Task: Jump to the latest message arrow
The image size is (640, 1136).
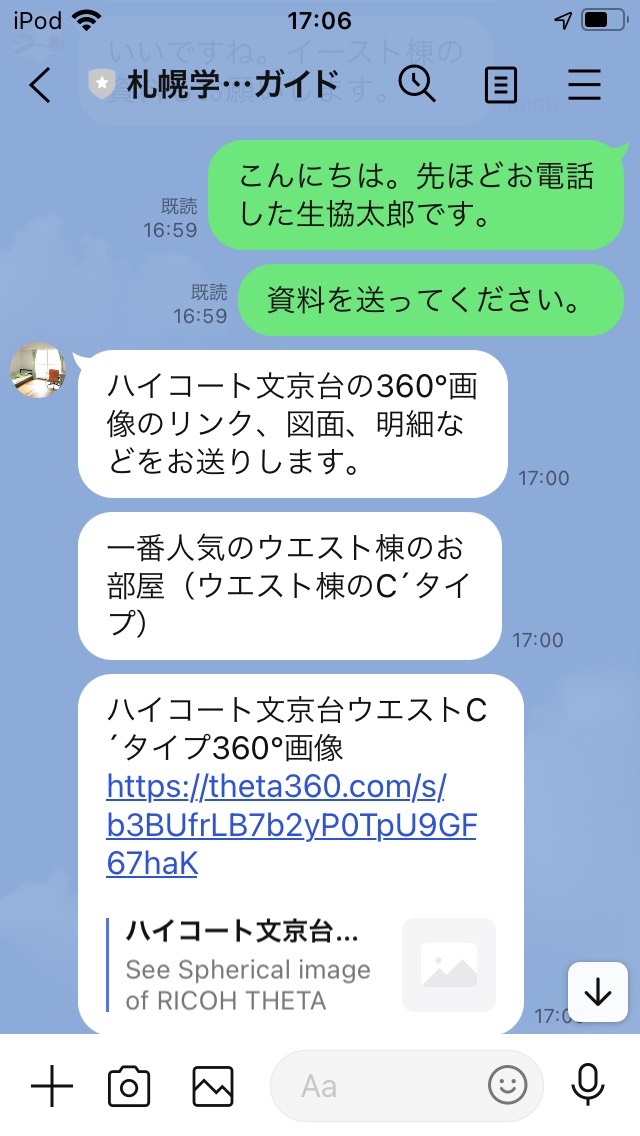Action: 598,991
